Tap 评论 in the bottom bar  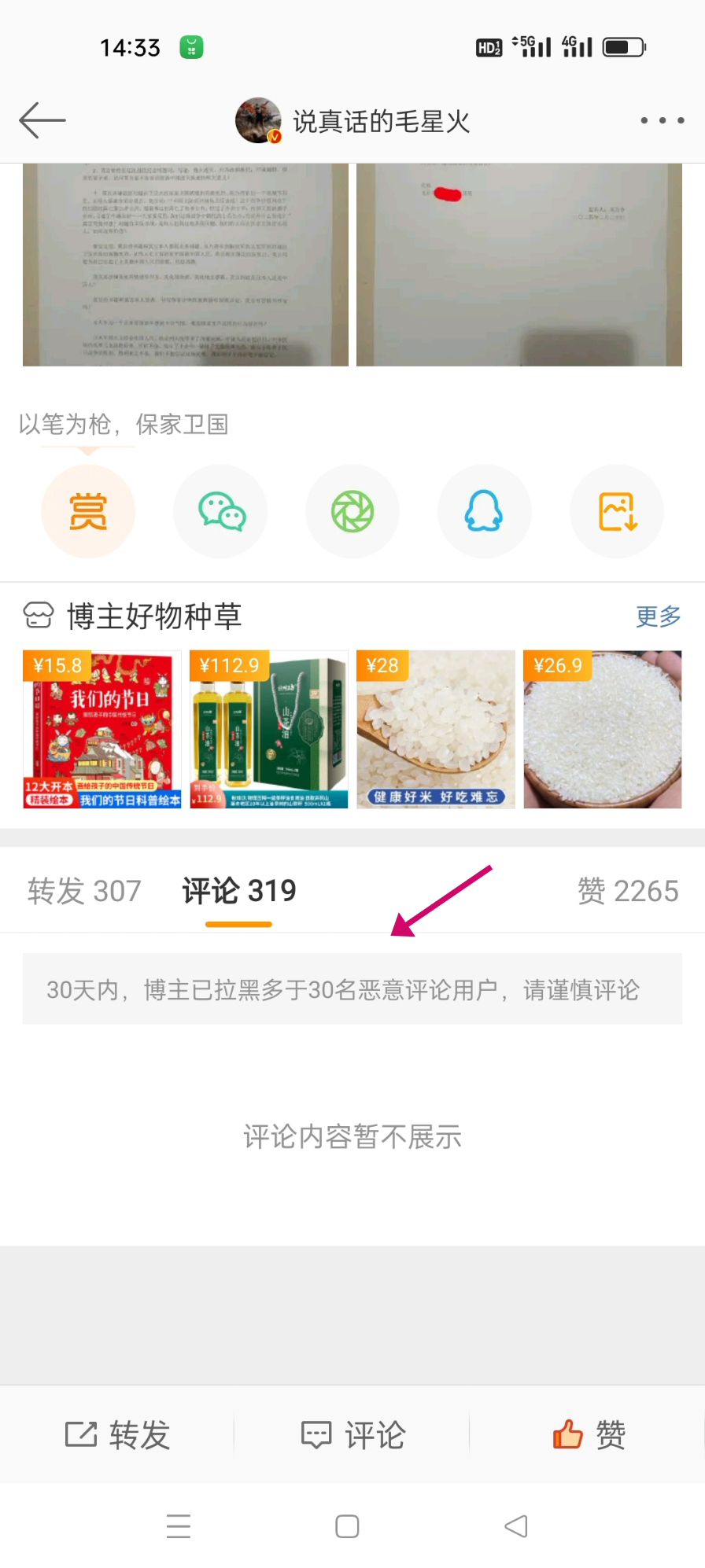point(352,1435)
